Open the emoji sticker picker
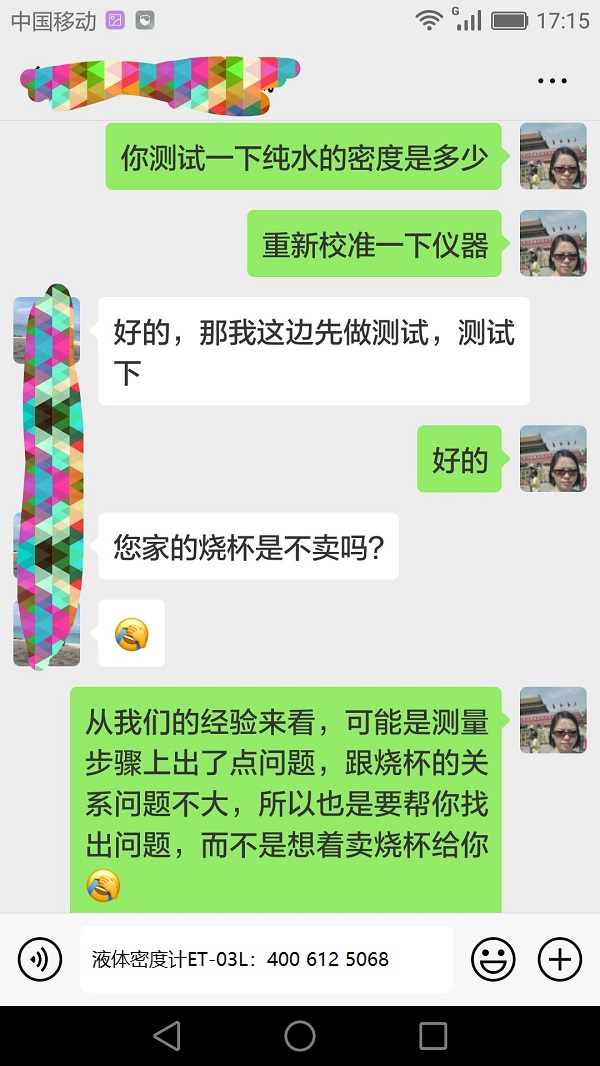Image resolution: width=600 pixels, height=1066 pixels. pyautogui.click(x=493, y=960)
